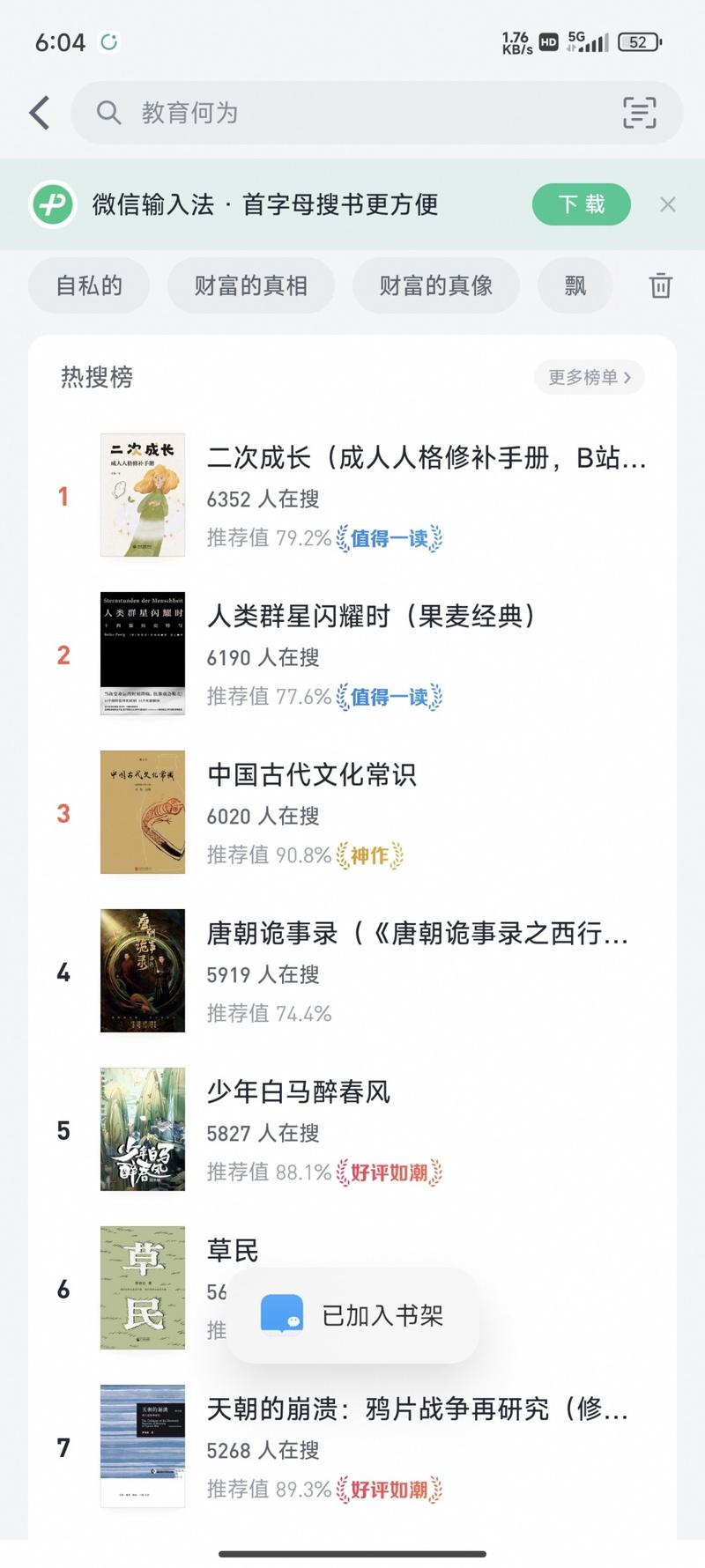This screenshot has width=705, height=1568.
Task: Open the book 草民
Action: [x=233, y=1249]
